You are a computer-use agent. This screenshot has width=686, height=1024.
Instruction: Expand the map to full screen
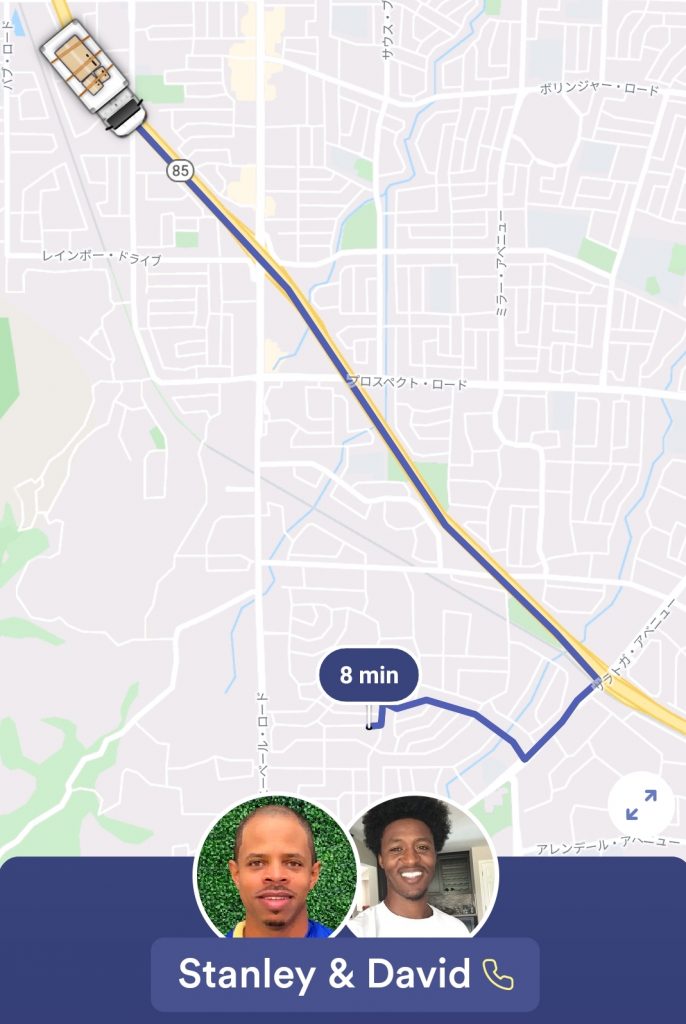point(641,803)
